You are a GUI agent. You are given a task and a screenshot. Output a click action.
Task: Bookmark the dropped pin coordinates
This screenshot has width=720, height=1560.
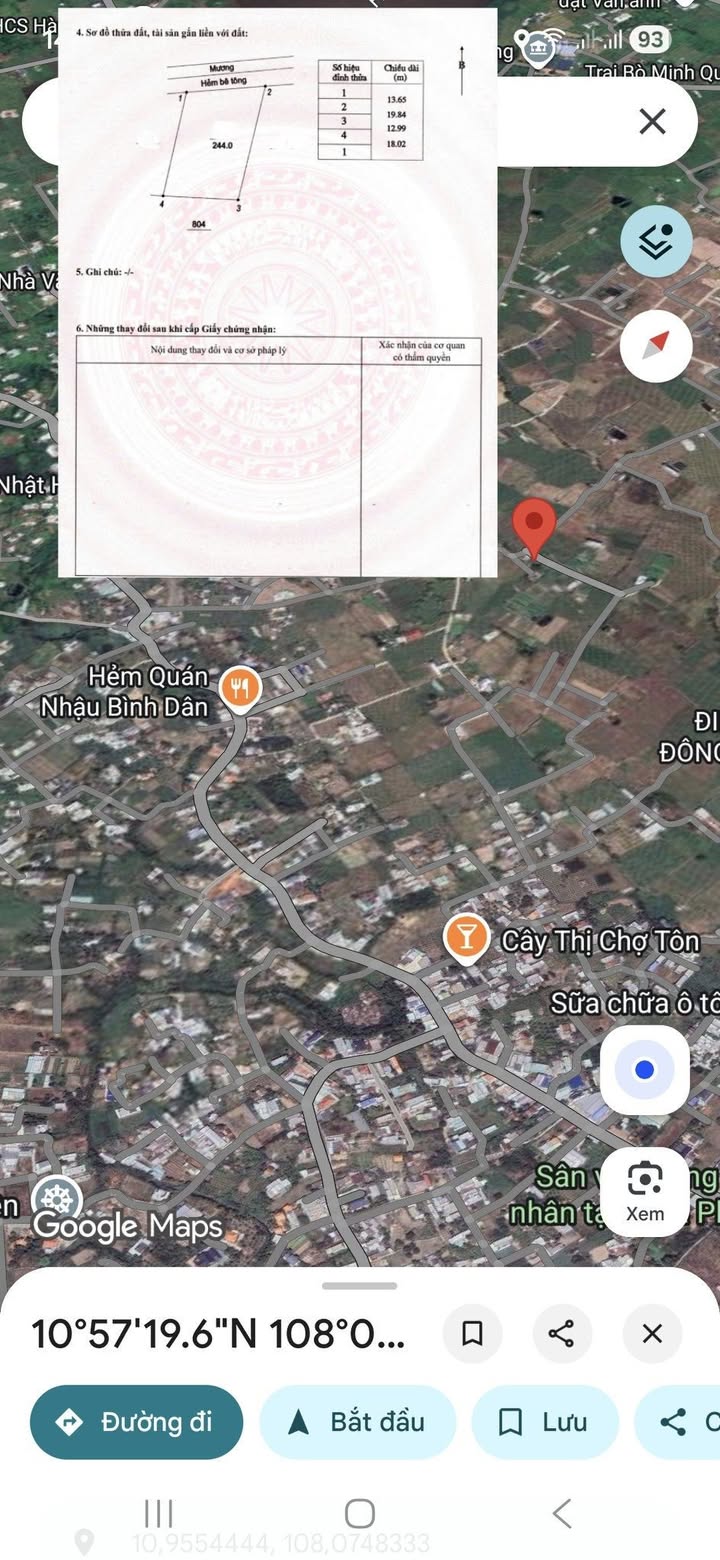[x=472, y=1333]
